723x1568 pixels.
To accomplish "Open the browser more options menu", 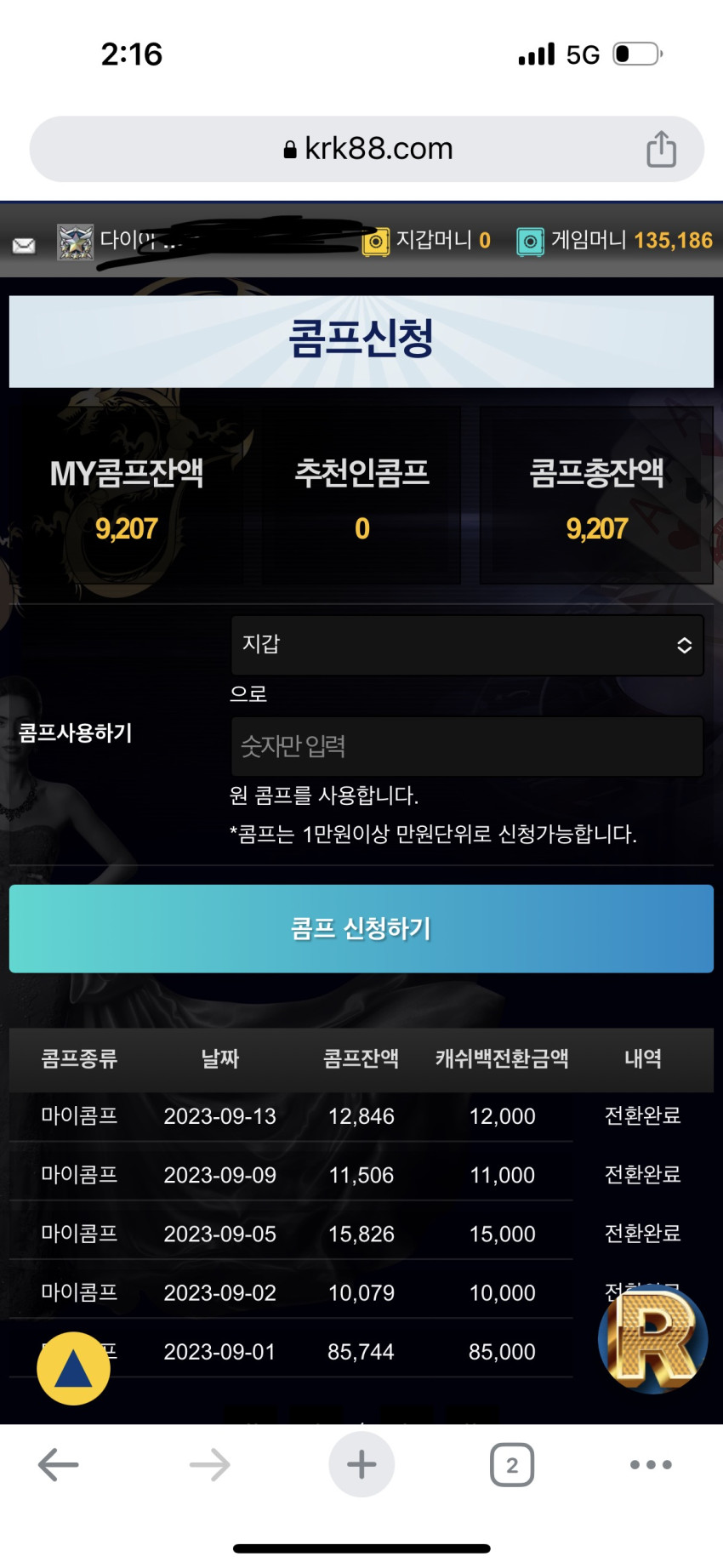I will 651,1465.
